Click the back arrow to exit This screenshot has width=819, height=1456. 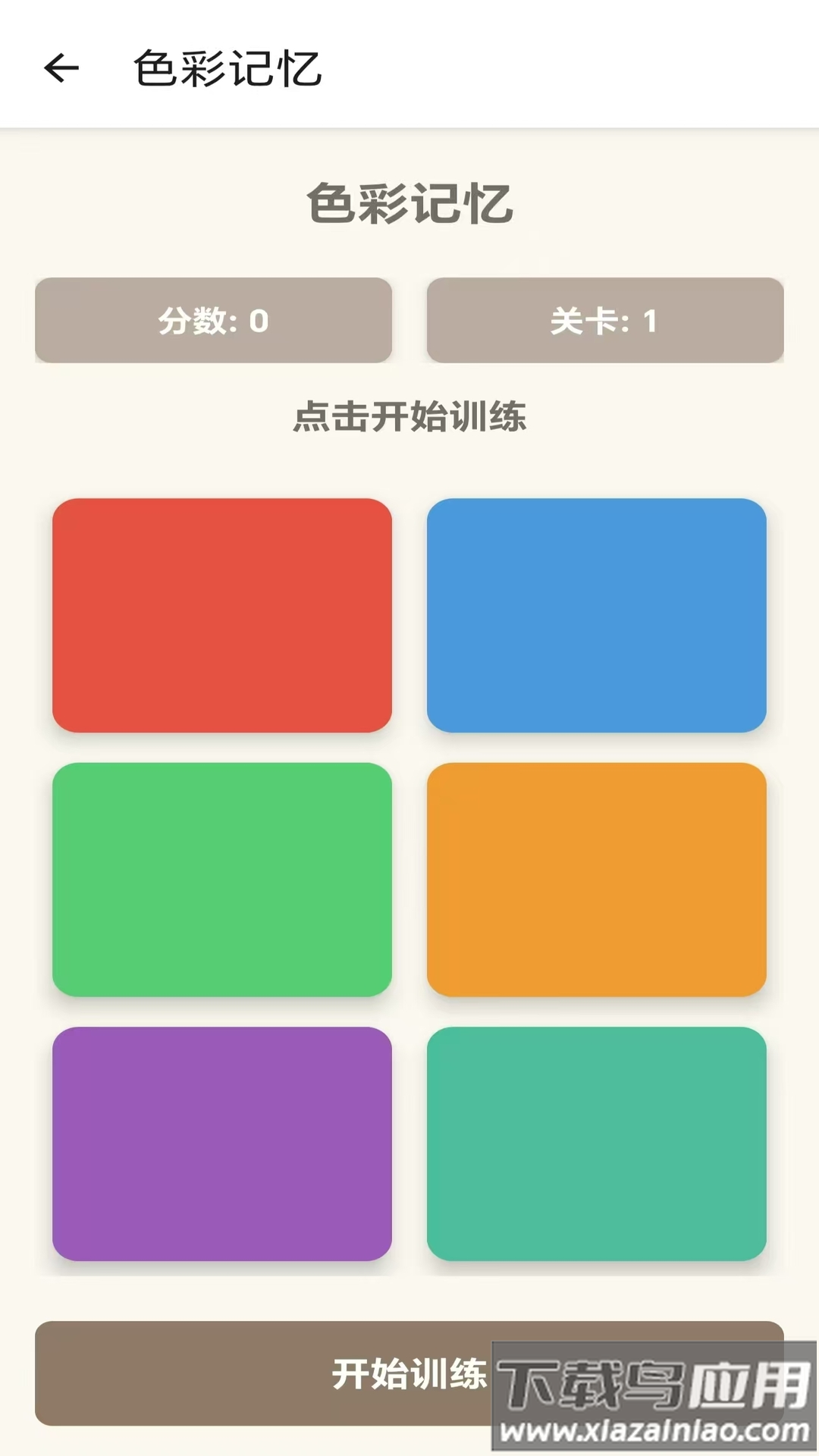62,68
